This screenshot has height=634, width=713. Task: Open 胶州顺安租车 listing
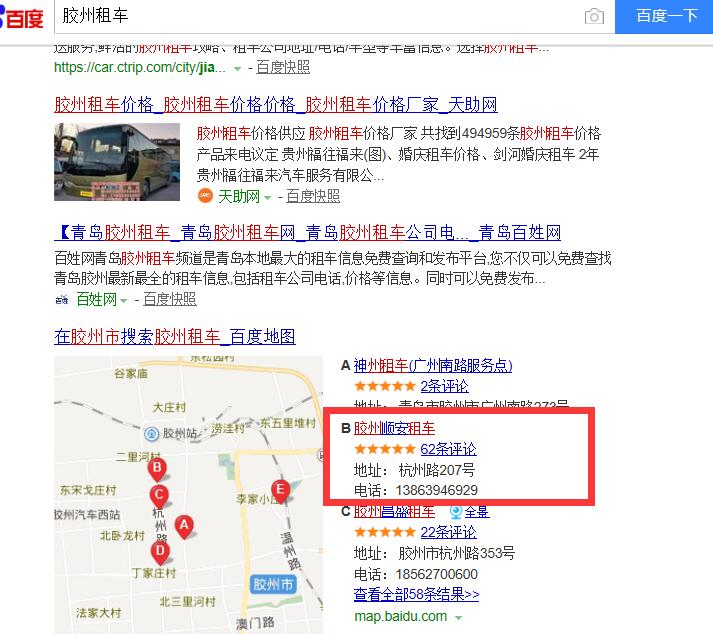(x=394, y=429)
